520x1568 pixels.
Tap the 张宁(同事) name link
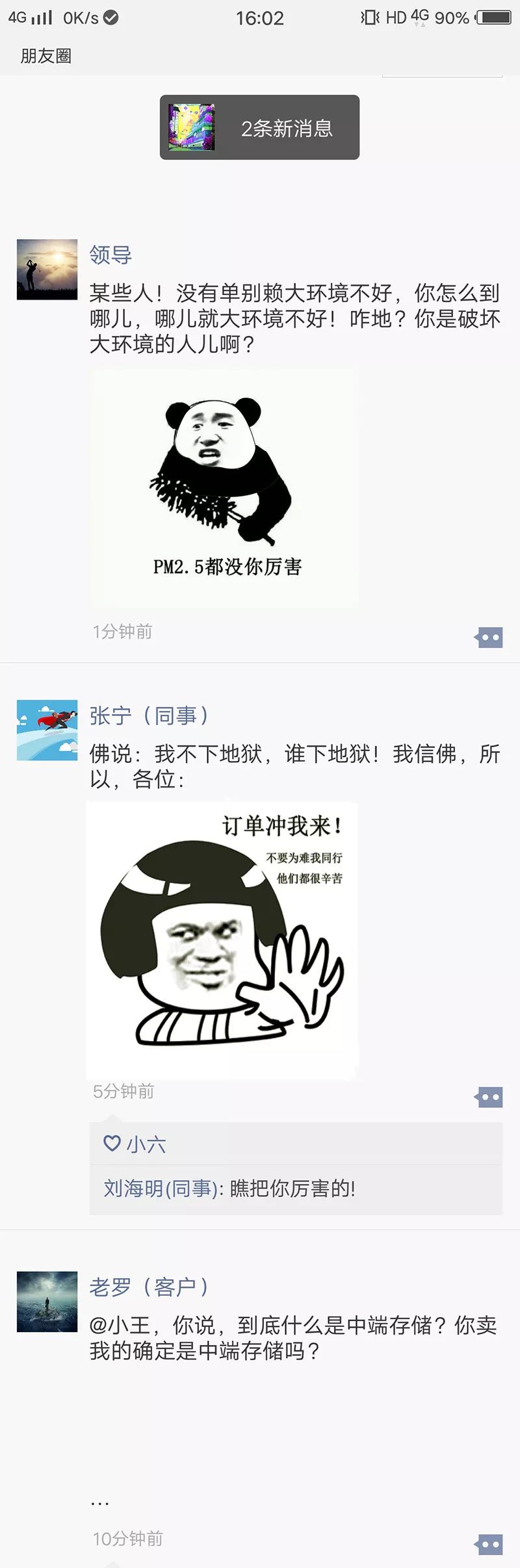point(149,715)
